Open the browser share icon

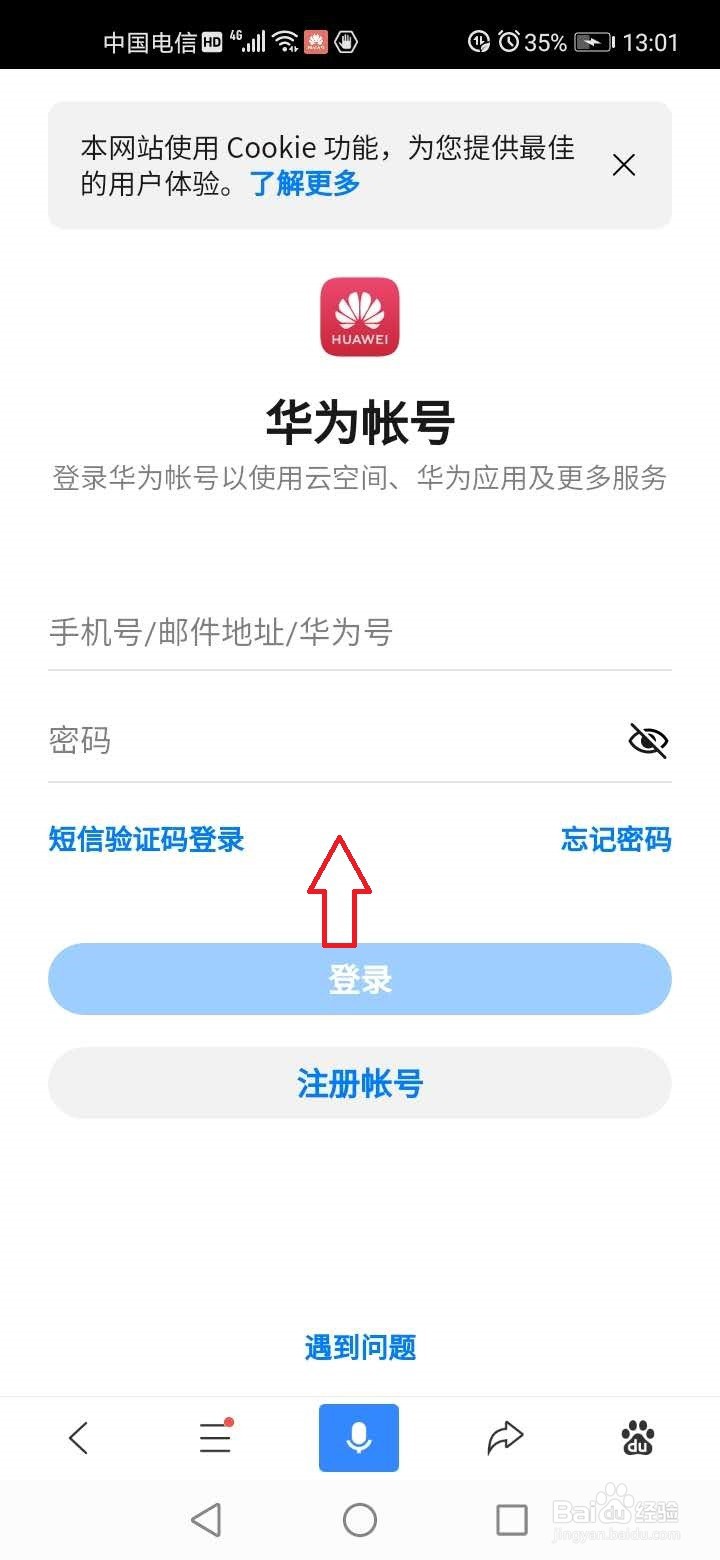coord(504,1437)
